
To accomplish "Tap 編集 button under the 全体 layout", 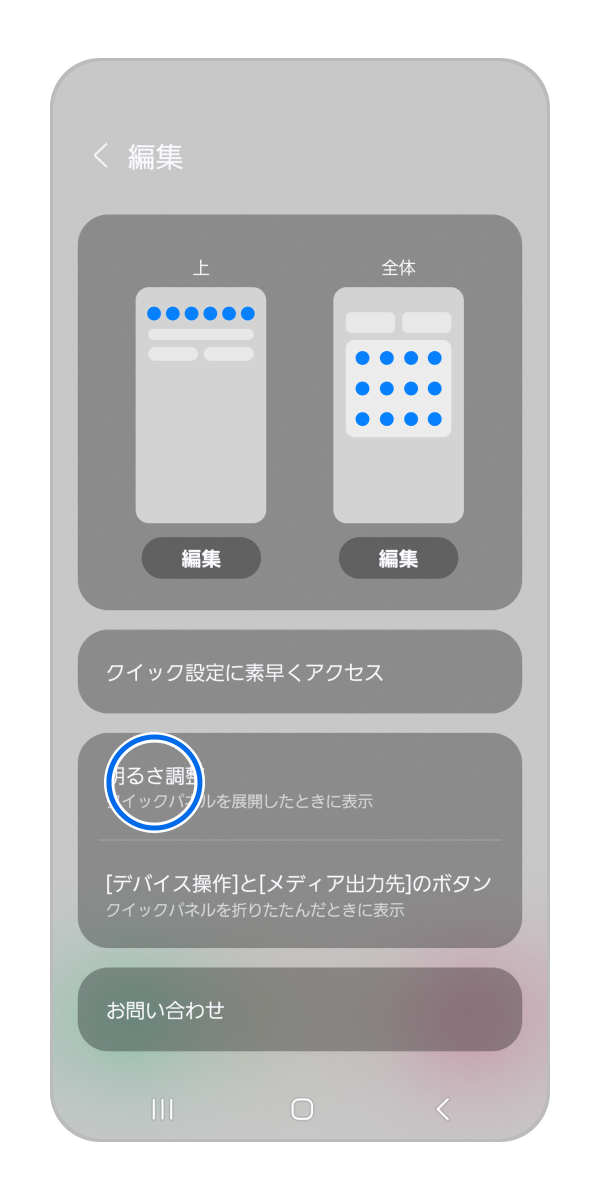I will click(398, 559).
